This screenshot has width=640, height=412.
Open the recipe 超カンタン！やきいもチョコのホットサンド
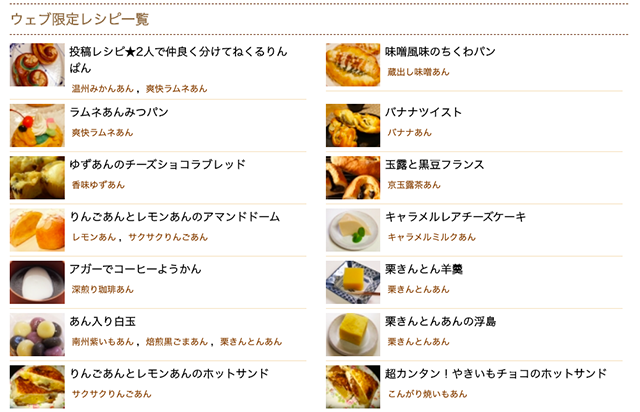495,374
